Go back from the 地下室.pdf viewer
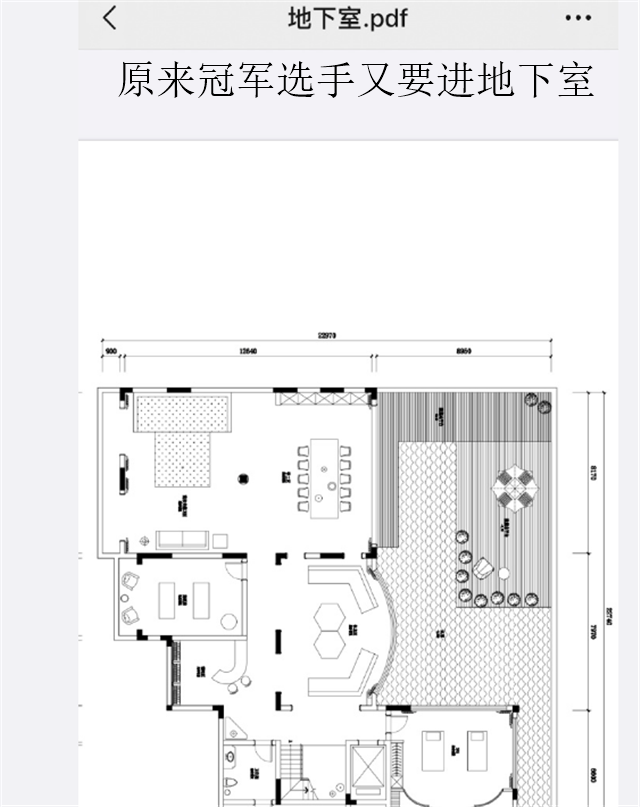640x807 pixels. click(110, 18)
